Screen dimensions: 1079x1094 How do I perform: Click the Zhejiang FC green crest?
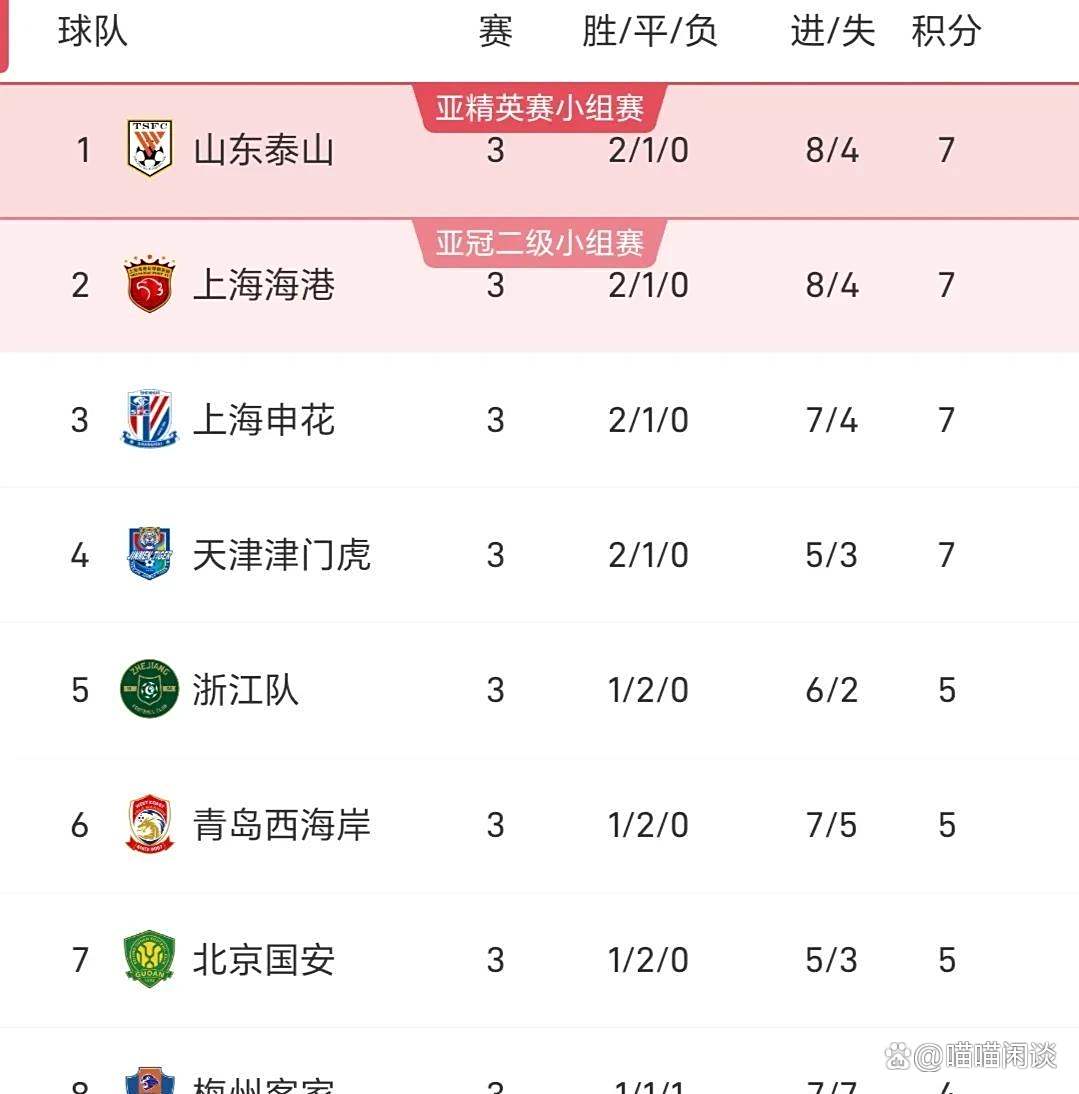tap(148, 689)
